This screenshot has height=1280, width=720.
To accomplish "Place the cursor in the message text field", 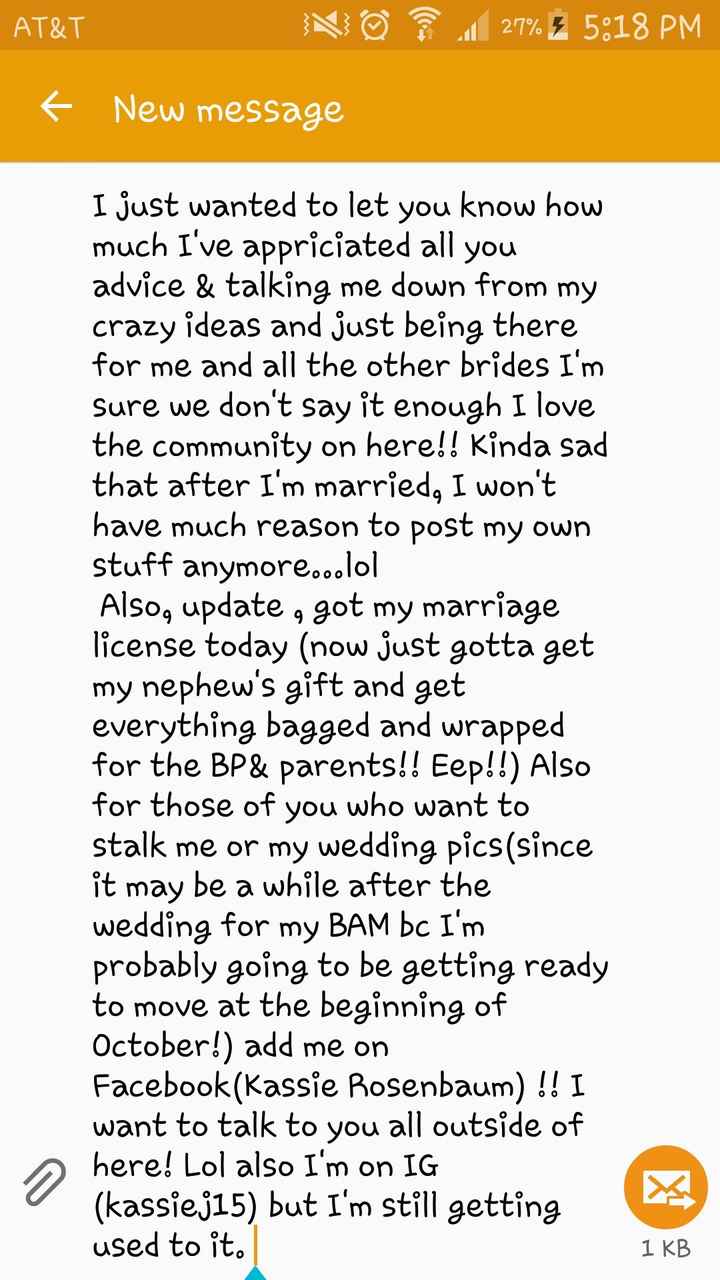I will coord(350,700).
